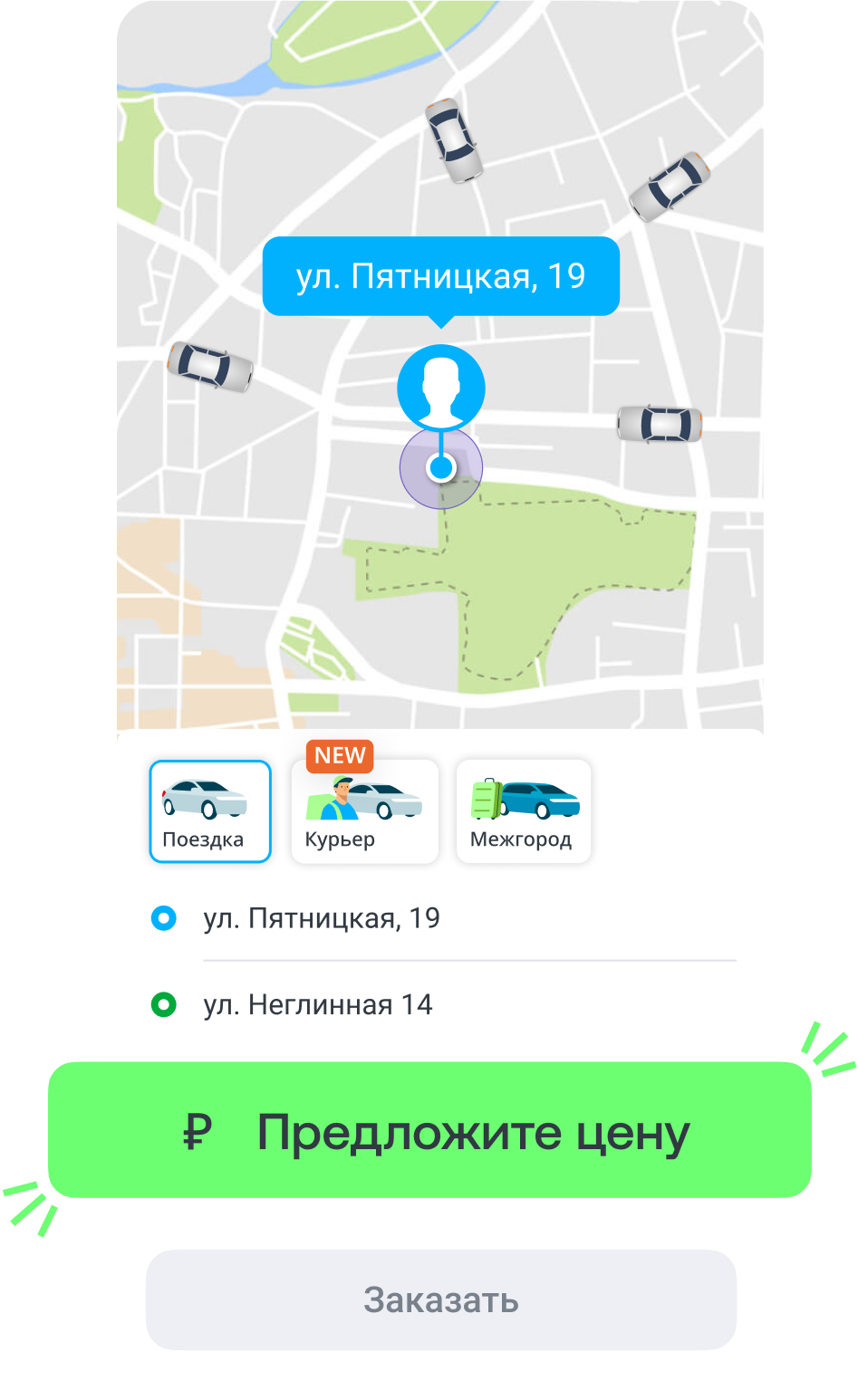858x1400 pixels.
Task: Click the pickup location dot on the map
Action: coord(441,468)
